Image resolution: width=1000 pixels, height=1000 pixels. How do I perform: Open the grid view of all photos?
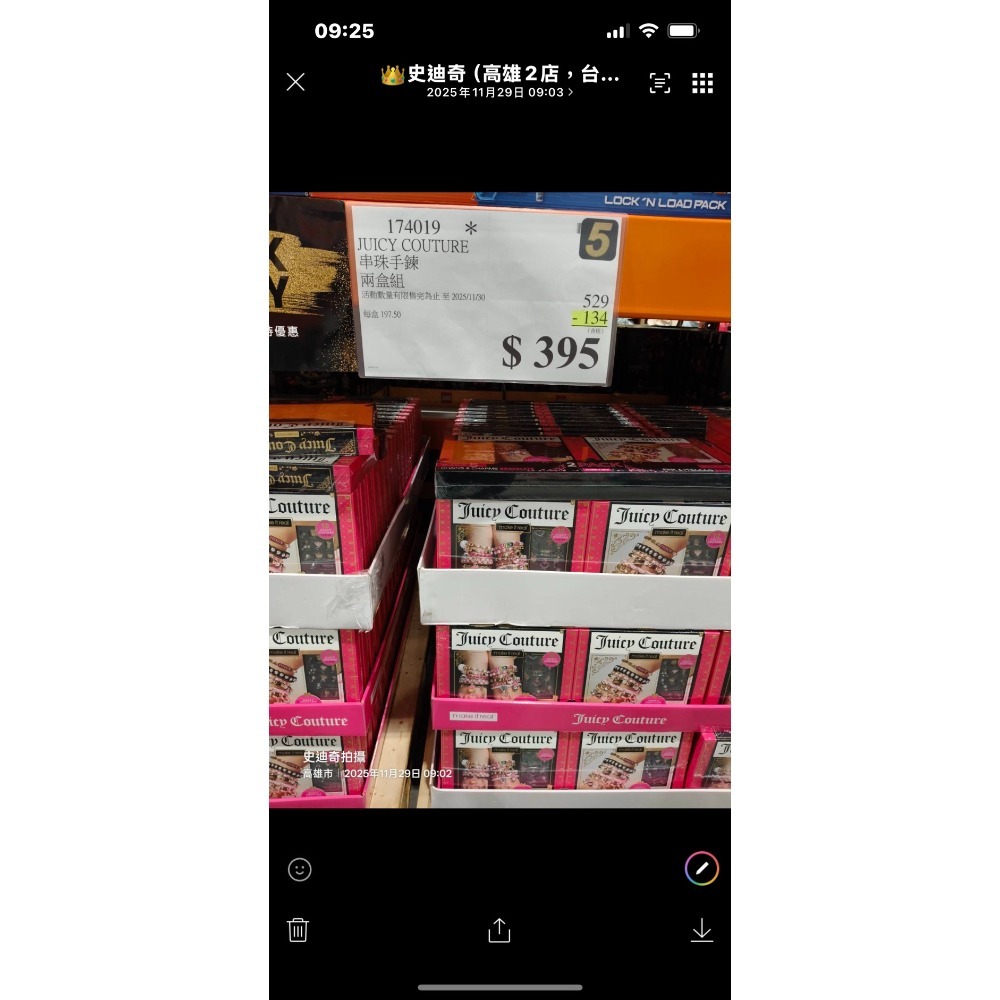[703, 83]
